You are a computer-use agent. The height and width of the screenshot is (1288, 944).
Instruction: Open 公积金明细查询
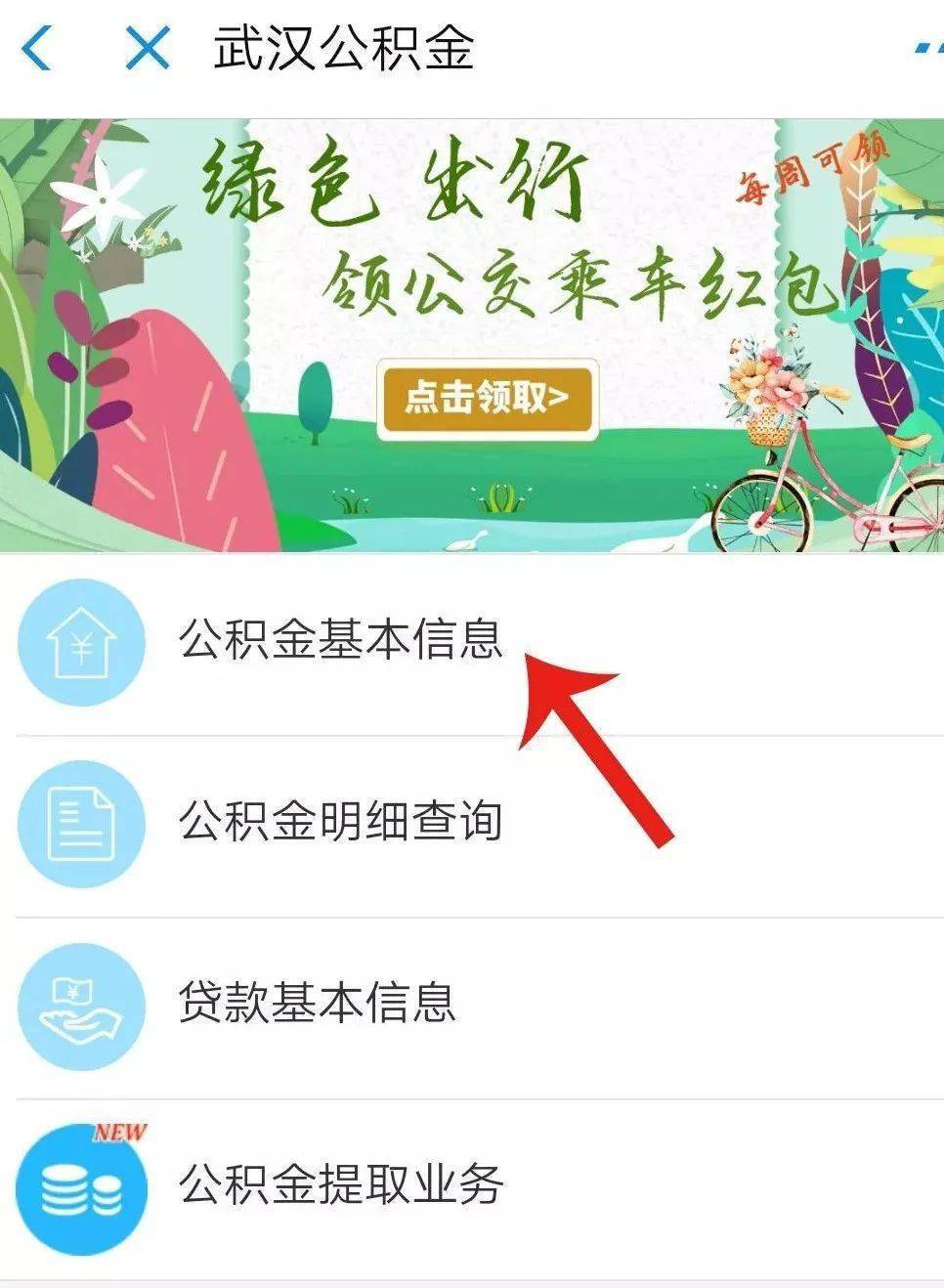[339, 822]
